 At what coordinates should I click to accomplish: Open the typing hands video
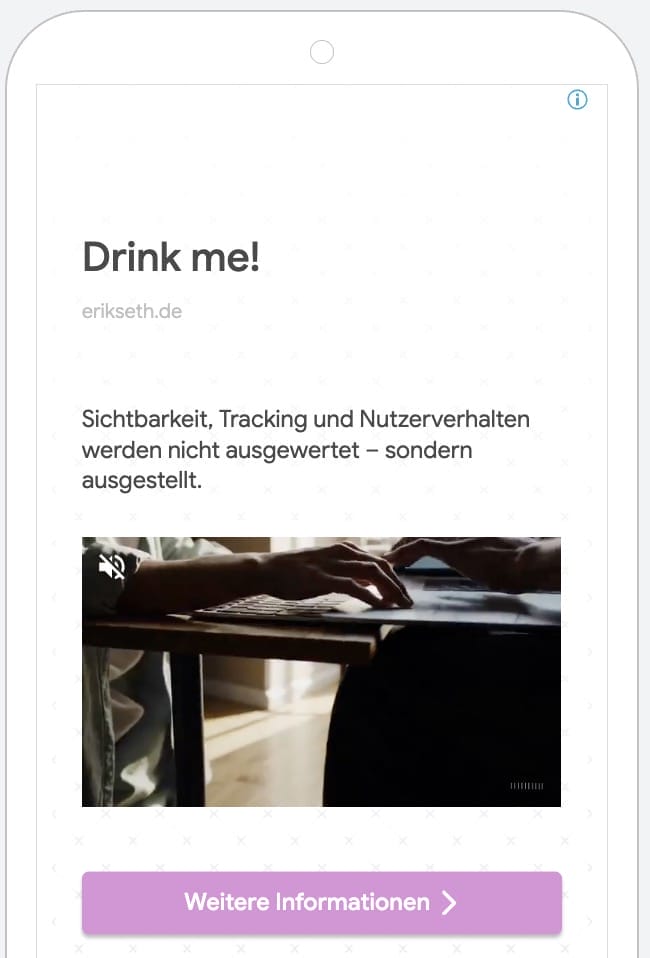(321, 671)
